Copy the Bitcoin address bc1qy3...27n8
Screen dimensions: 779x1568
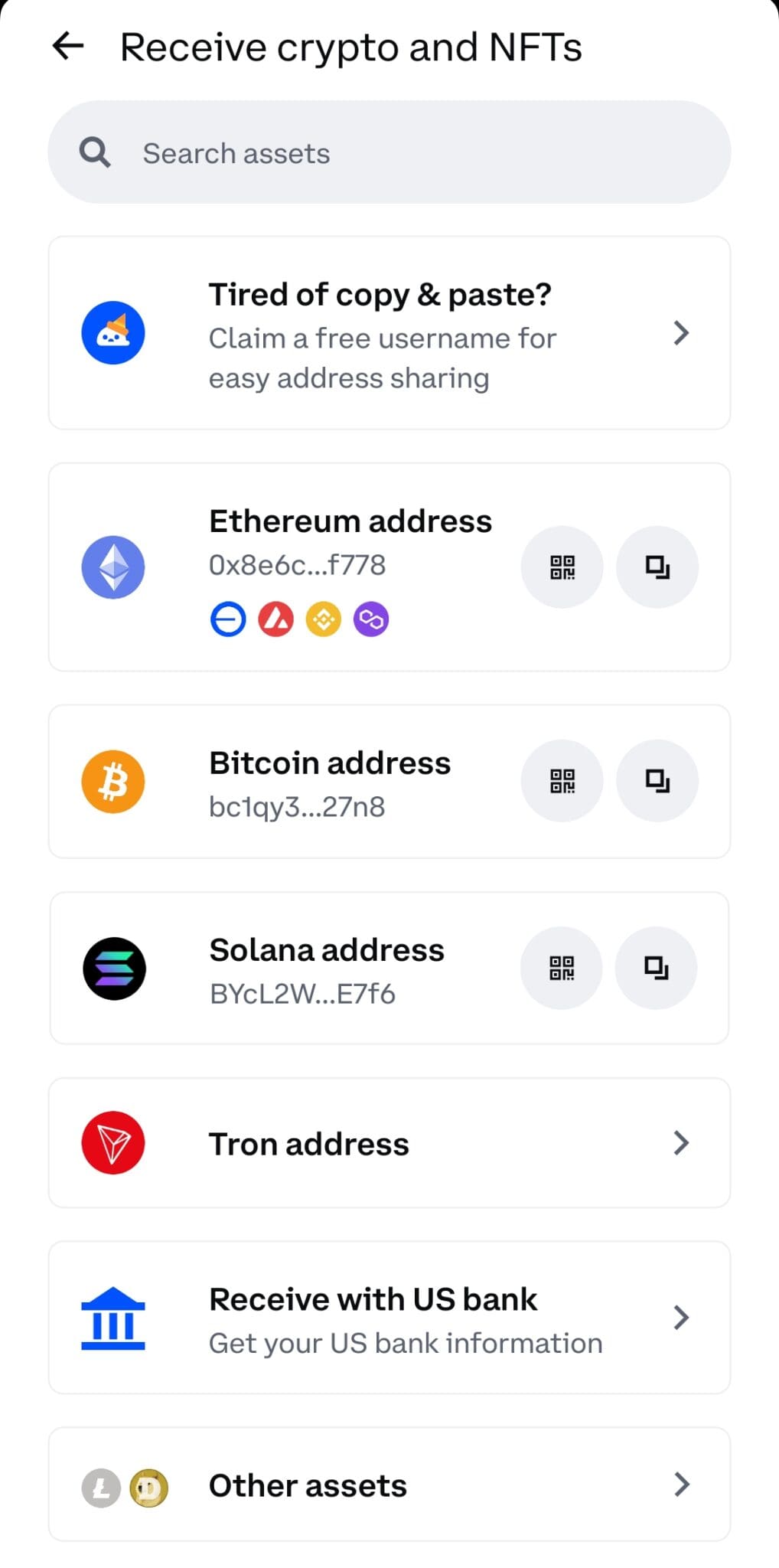tap(657, 780)
